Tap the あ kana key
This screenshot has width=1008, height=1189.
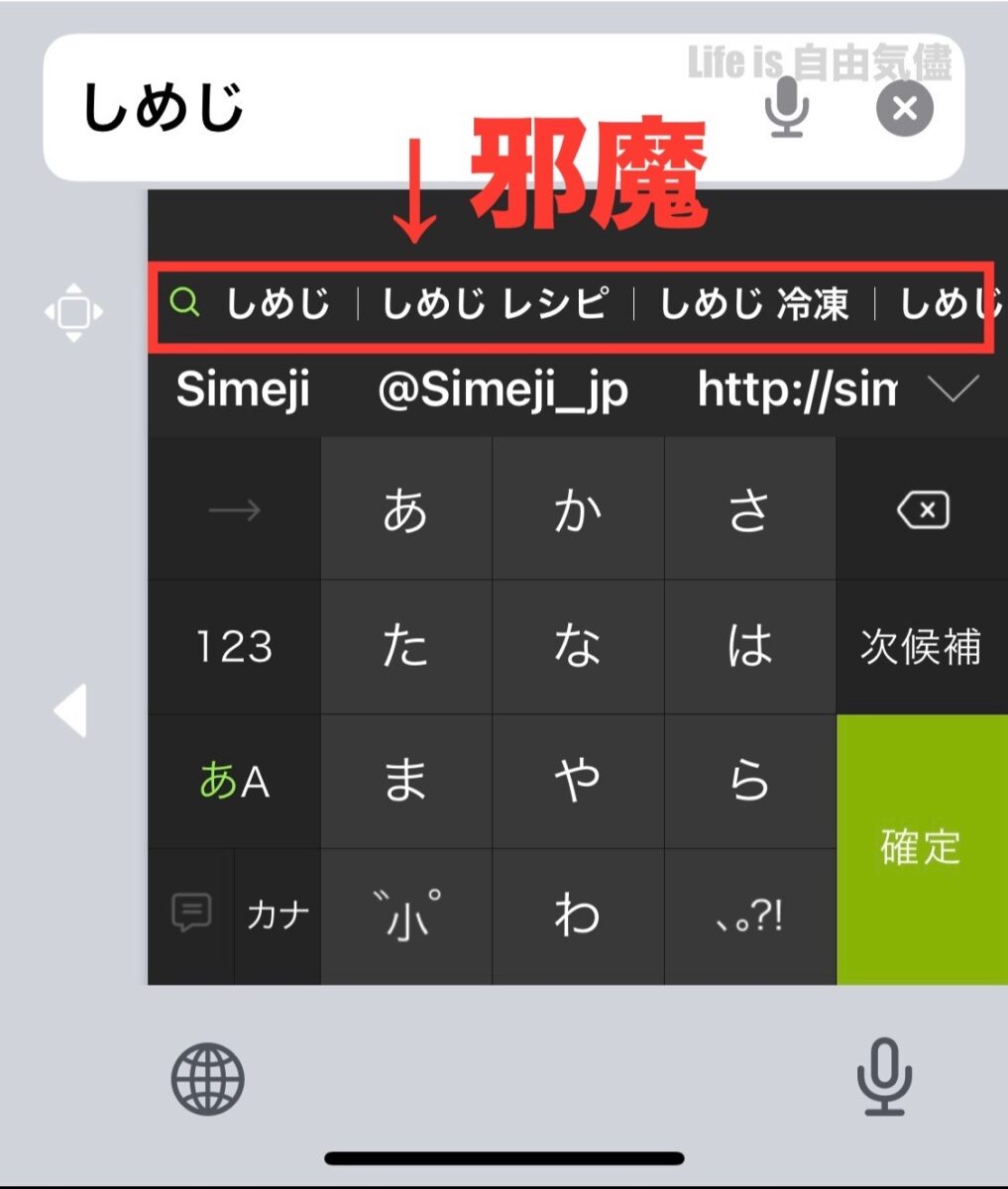(405, 510)
